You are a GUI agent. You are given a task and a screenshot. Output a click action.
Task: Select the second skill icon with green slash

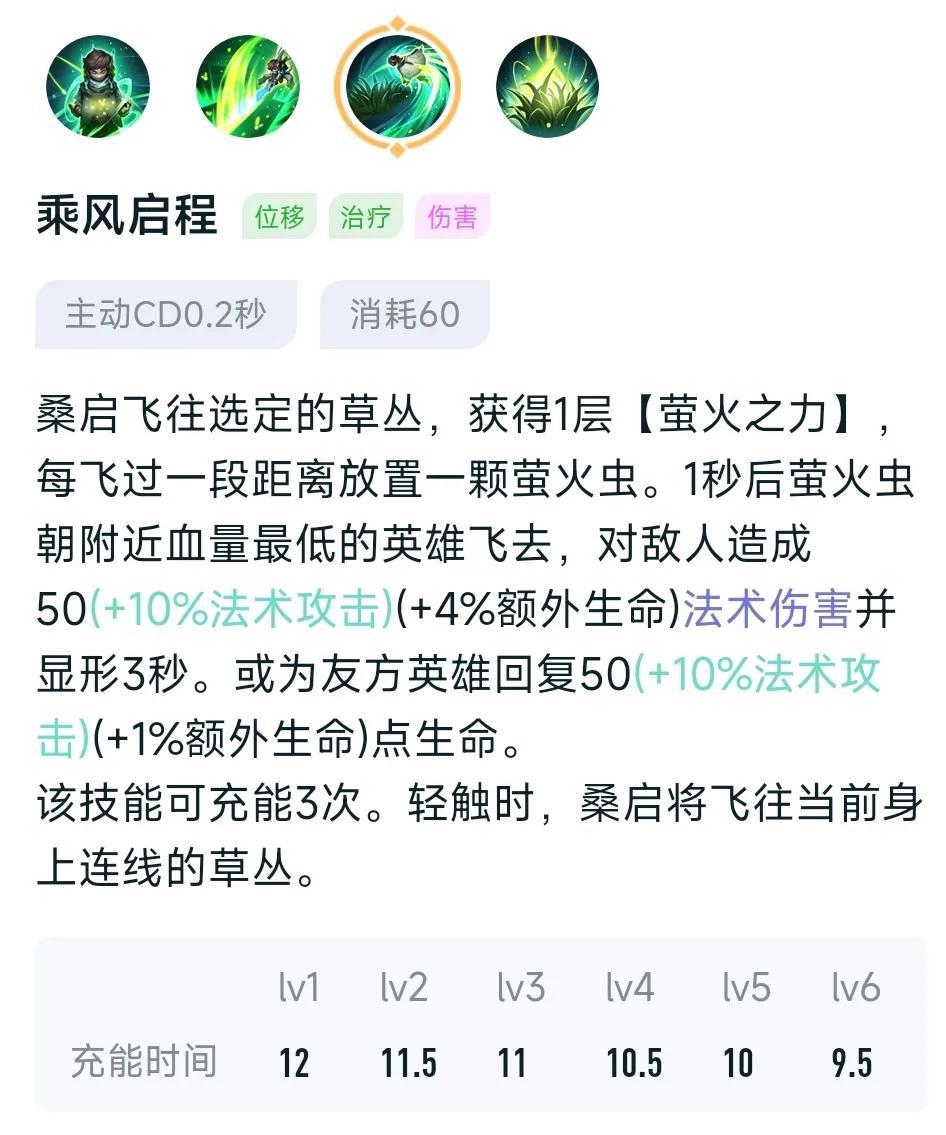[x=247, y=86]
